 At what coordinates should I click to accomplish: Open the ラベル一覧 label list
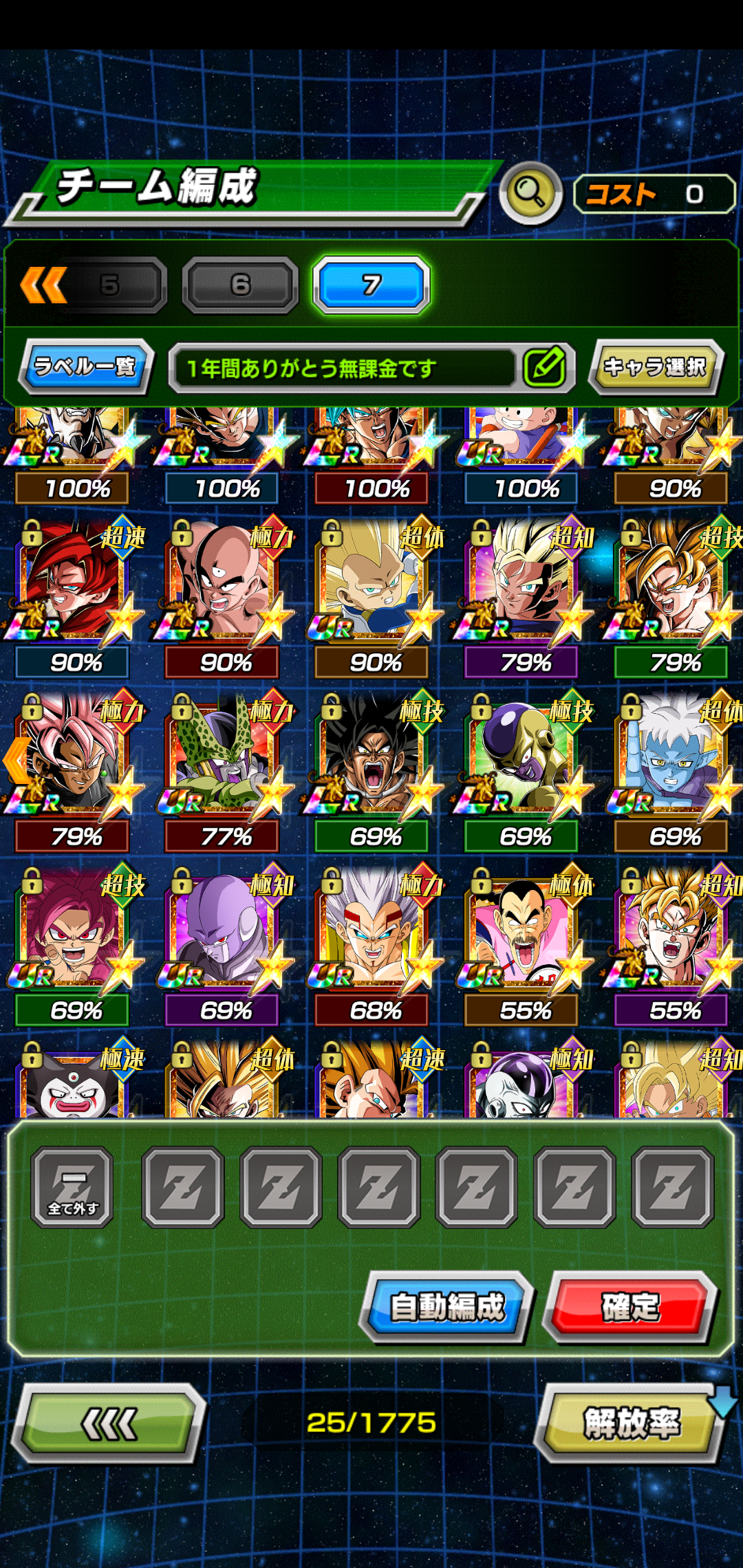pos(85,367)
